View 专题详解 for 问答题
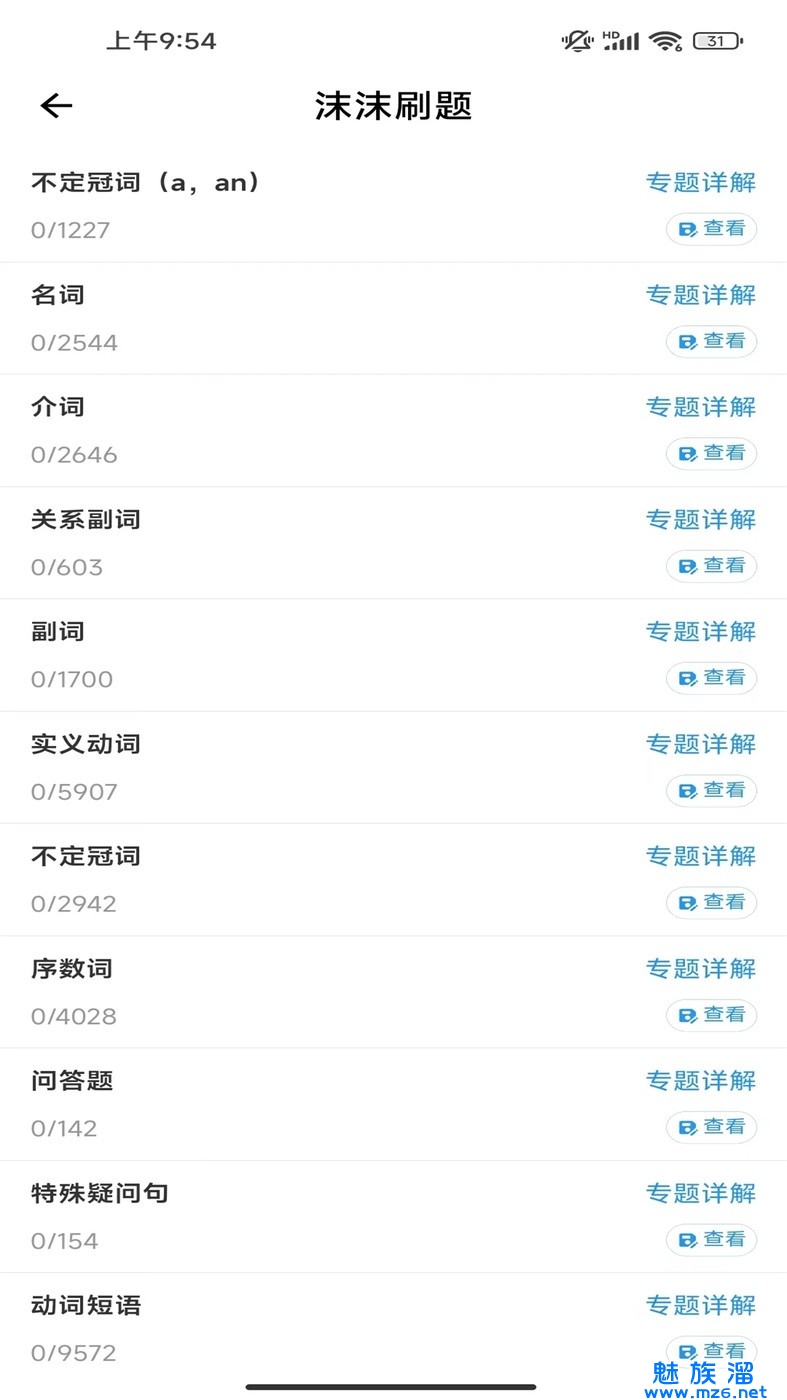 (701, 1080)
